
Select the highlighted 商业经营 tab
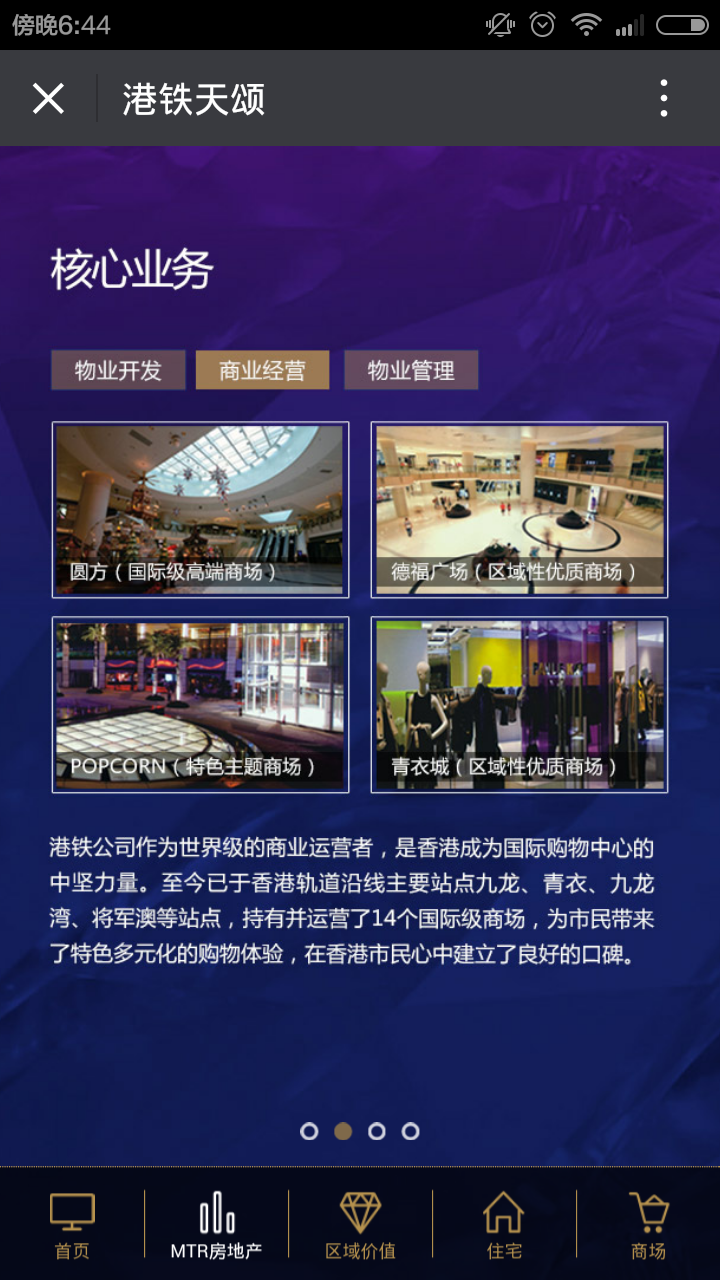[x=262, y=369]
